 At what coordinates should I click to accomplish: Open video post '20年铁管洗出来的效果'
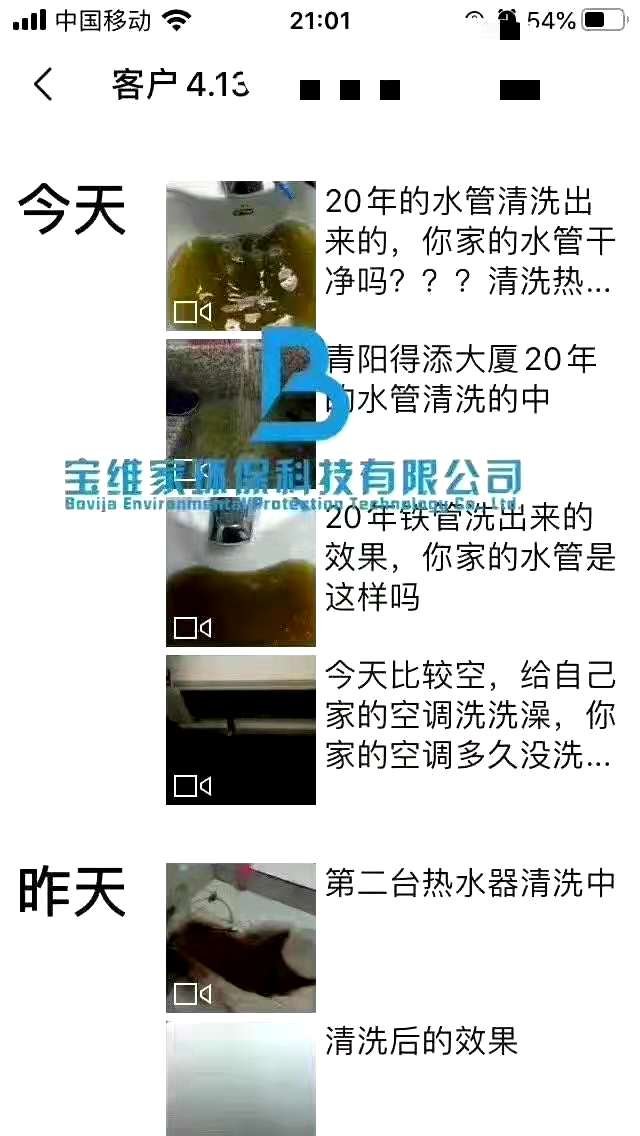click(241, 571)
